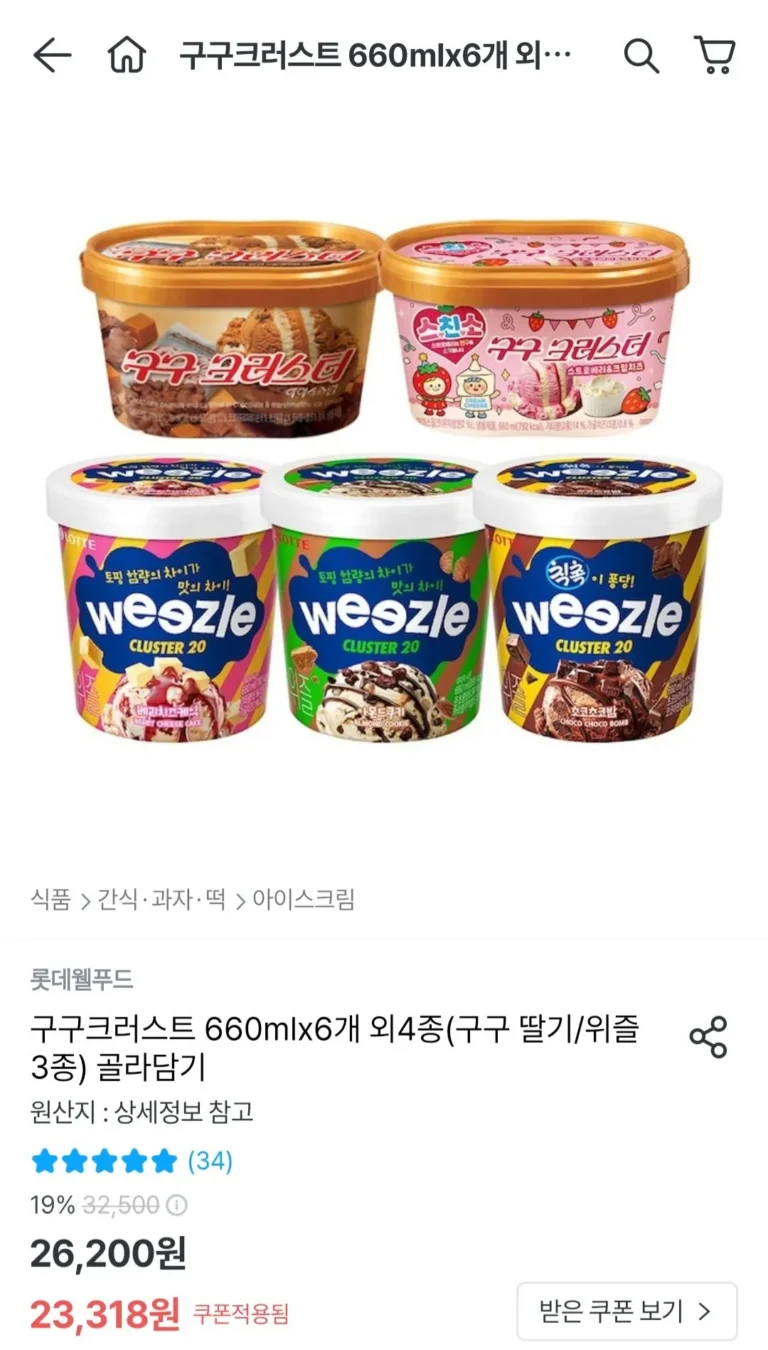The height and width of the screenshot is (1350, 768).
Task: View the 34 customer reviews
Action: coord(210,1161)
